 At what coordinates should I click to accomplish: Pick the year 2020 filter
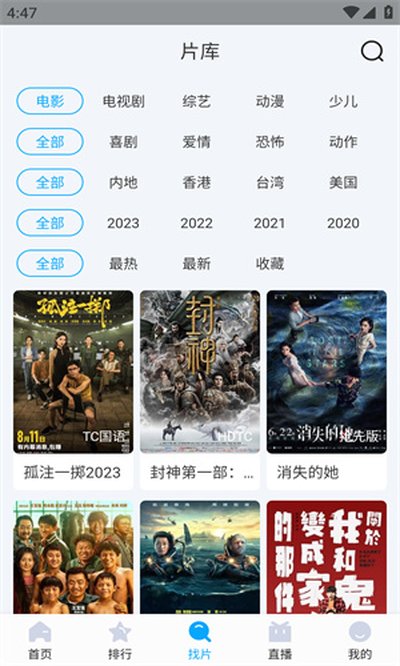[x=343, y=223]
